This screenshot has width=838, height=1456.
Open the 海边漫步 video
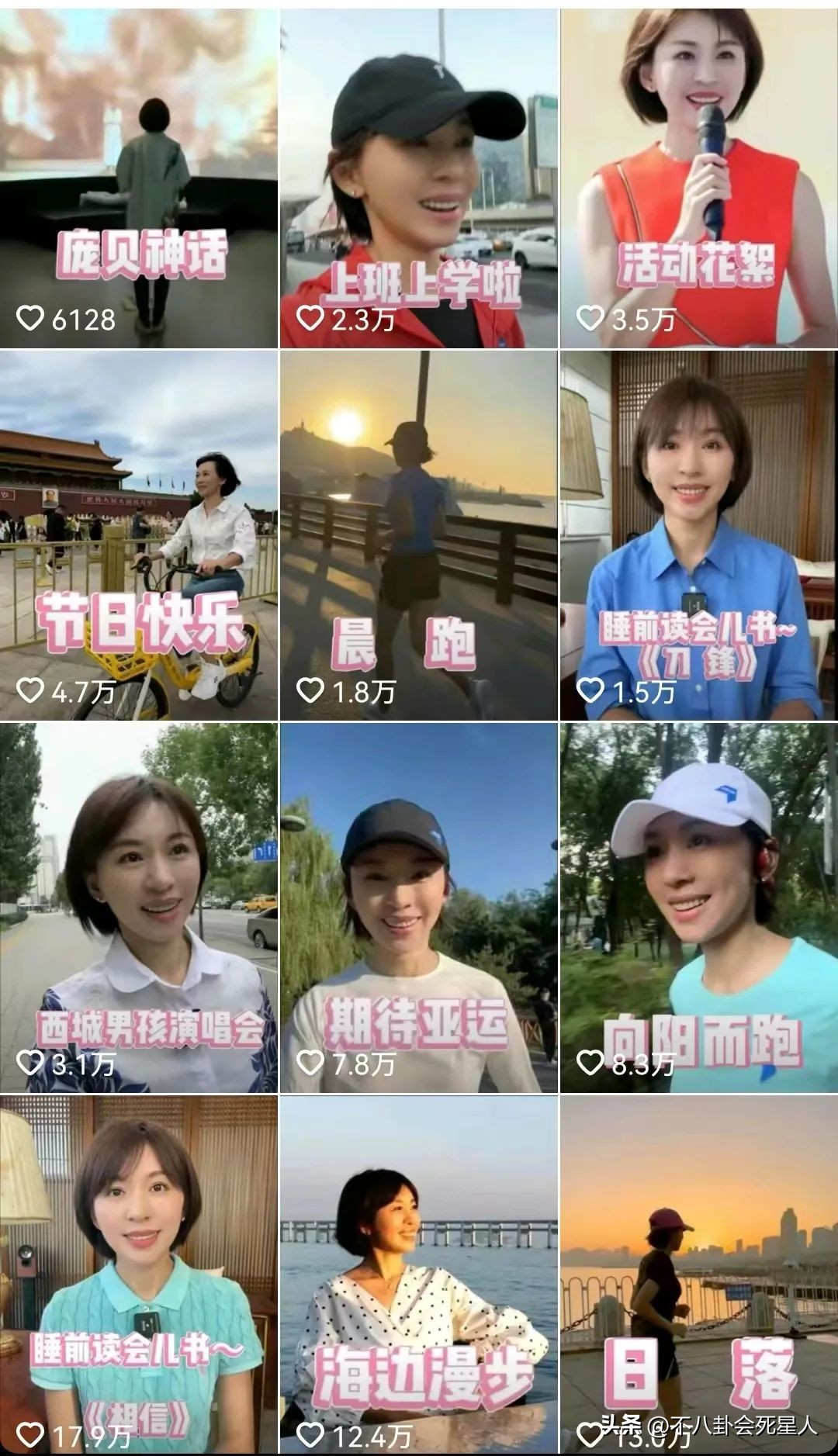[418, 1272]
